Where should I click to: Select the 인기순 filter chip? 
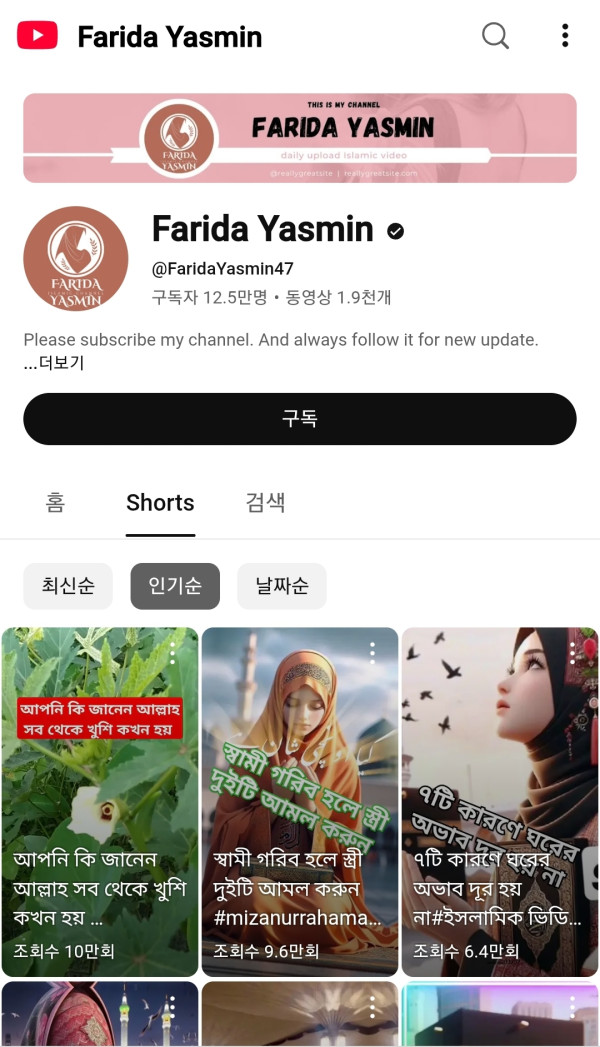point(175,586)
